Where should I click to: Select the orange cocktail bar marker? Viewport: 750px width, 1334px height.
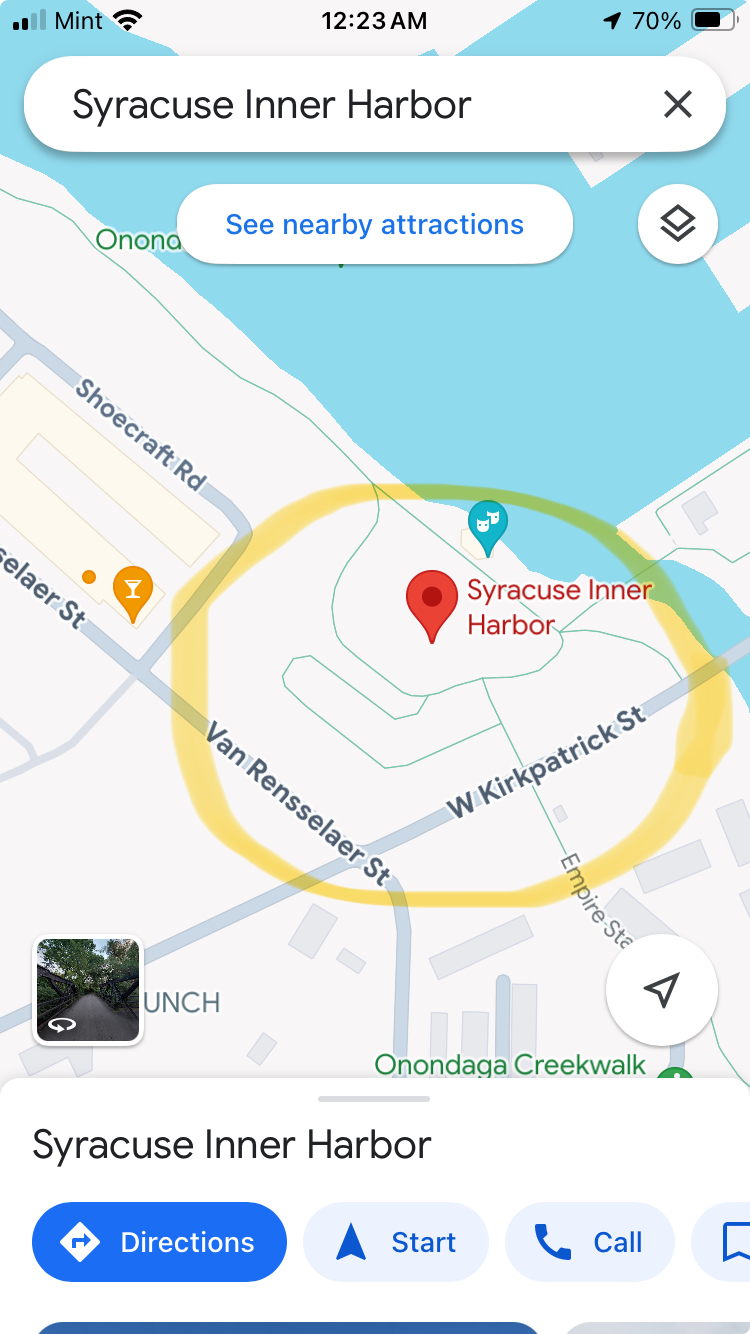coord(133,592)
